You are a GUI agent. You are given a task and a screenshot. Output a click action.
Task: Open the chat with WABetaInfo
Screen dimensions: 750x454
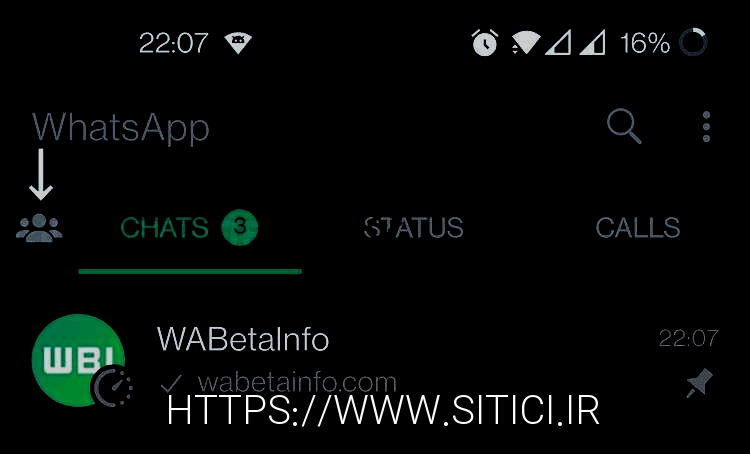tap(400, 360)
